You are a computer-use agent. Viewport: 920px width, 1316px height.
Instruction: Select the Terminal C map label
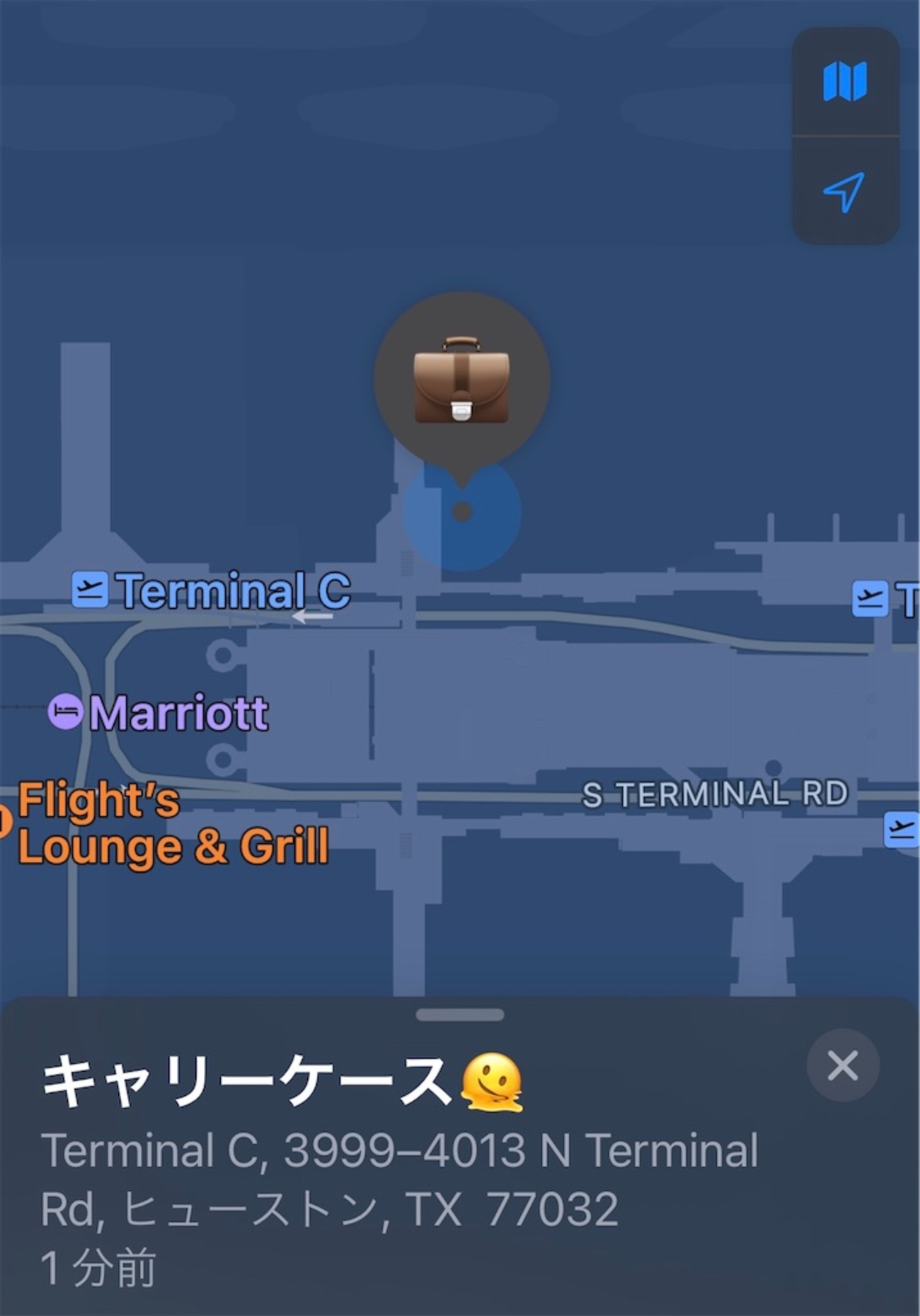click(x=212, y=590)
